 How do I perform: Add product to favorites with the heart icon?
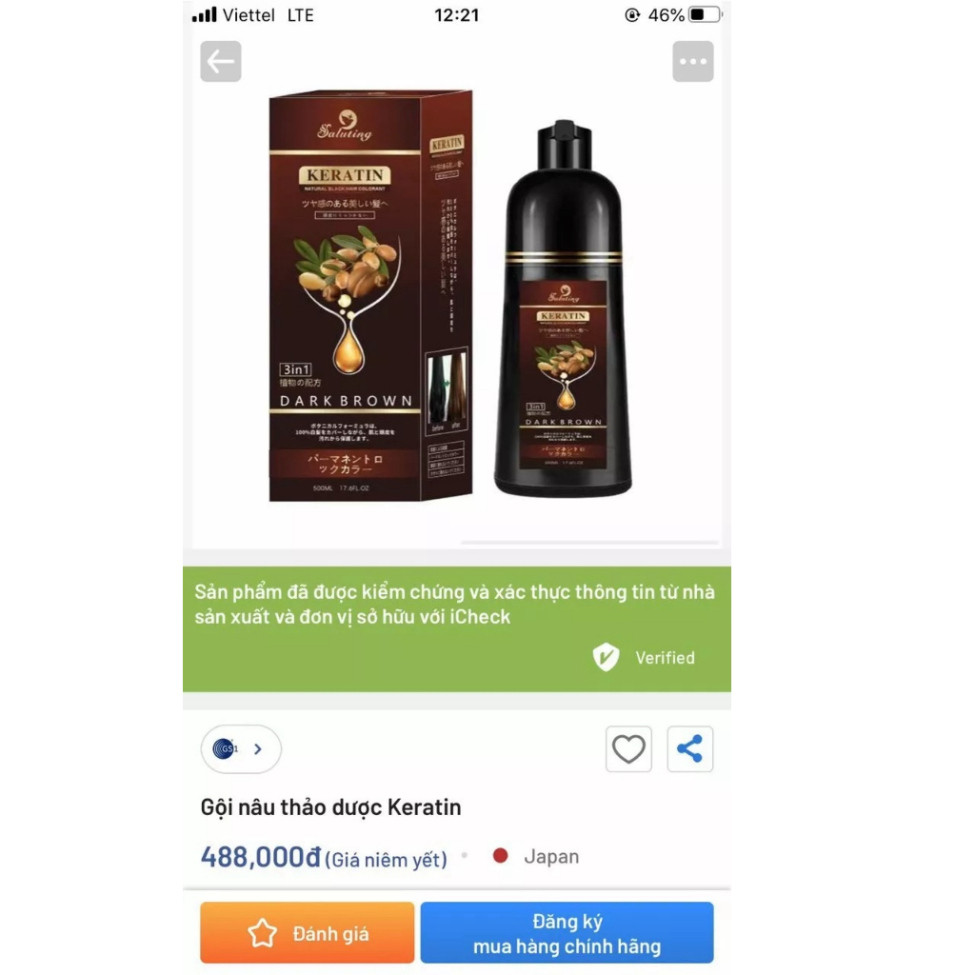coord(628,749)
